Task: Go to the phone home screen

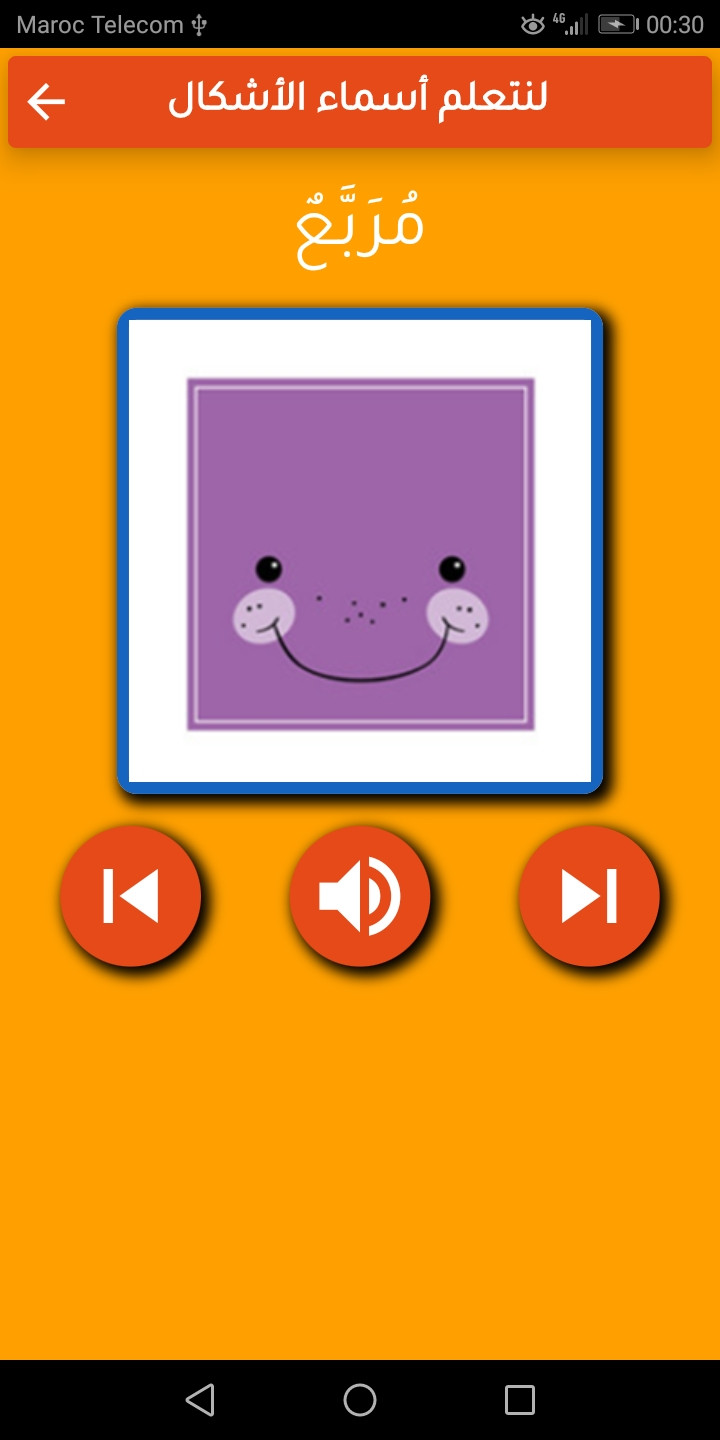Action: [x=360, y=1400]
